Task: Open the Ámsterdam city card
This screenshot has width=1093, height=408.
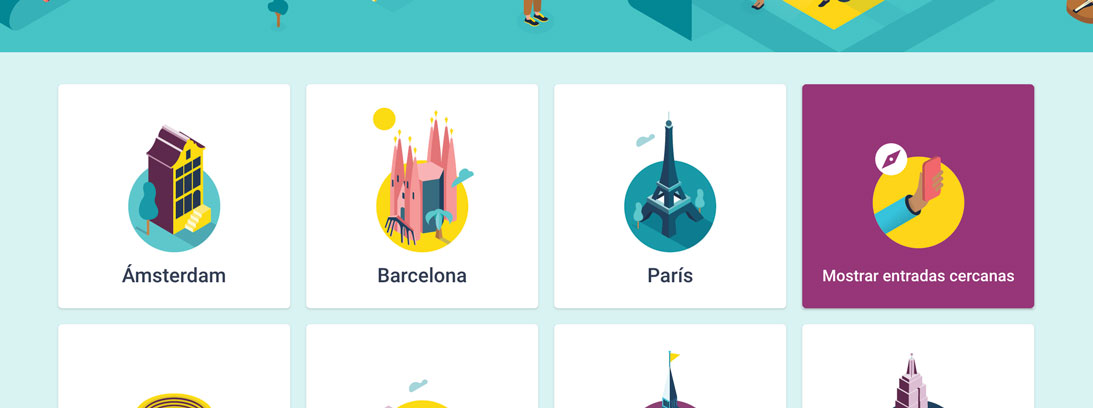Action: click(174, 196)
